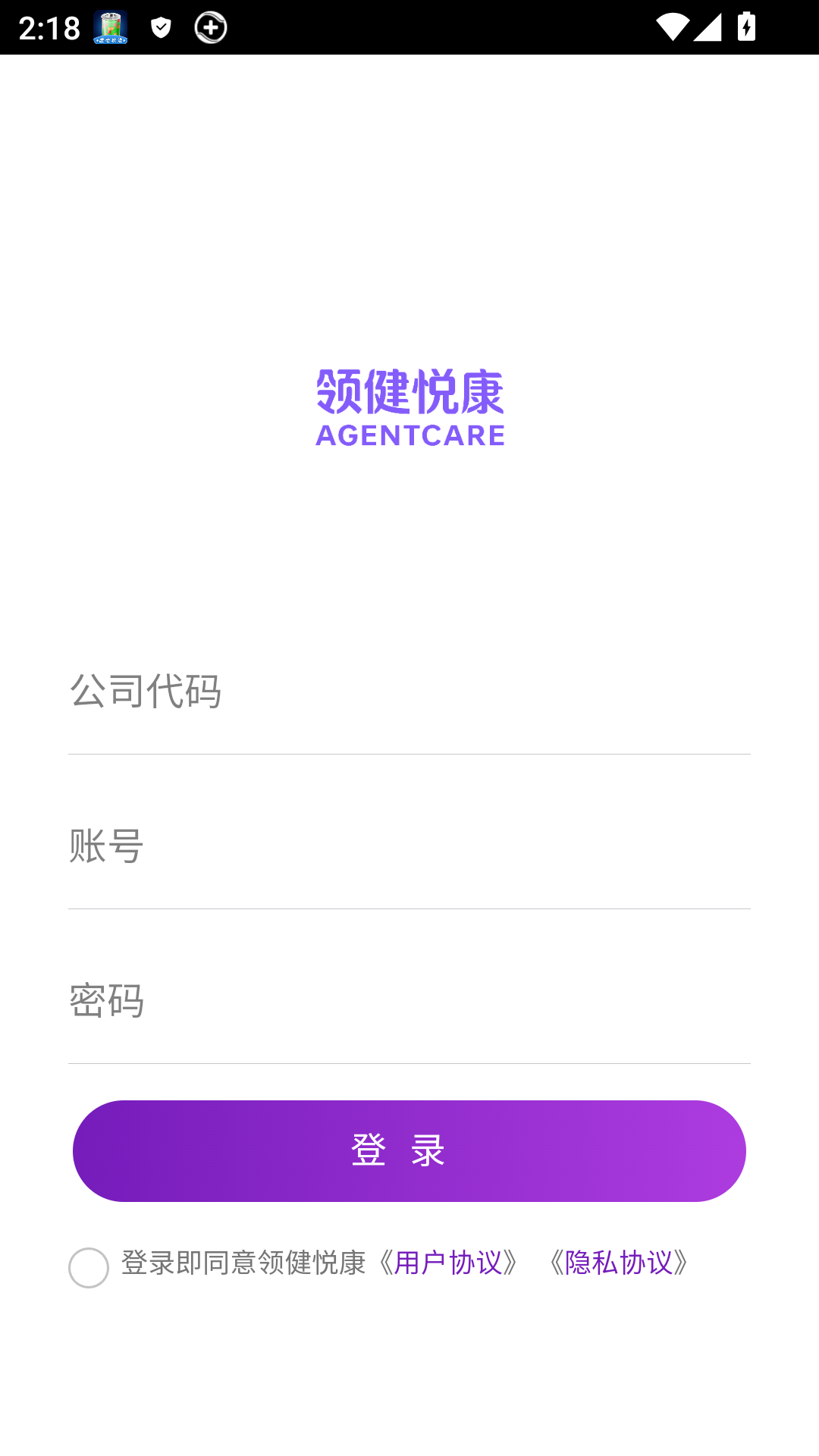
Task: Tap the 2:18 clock in status bar
Action: tap(49, 27)
